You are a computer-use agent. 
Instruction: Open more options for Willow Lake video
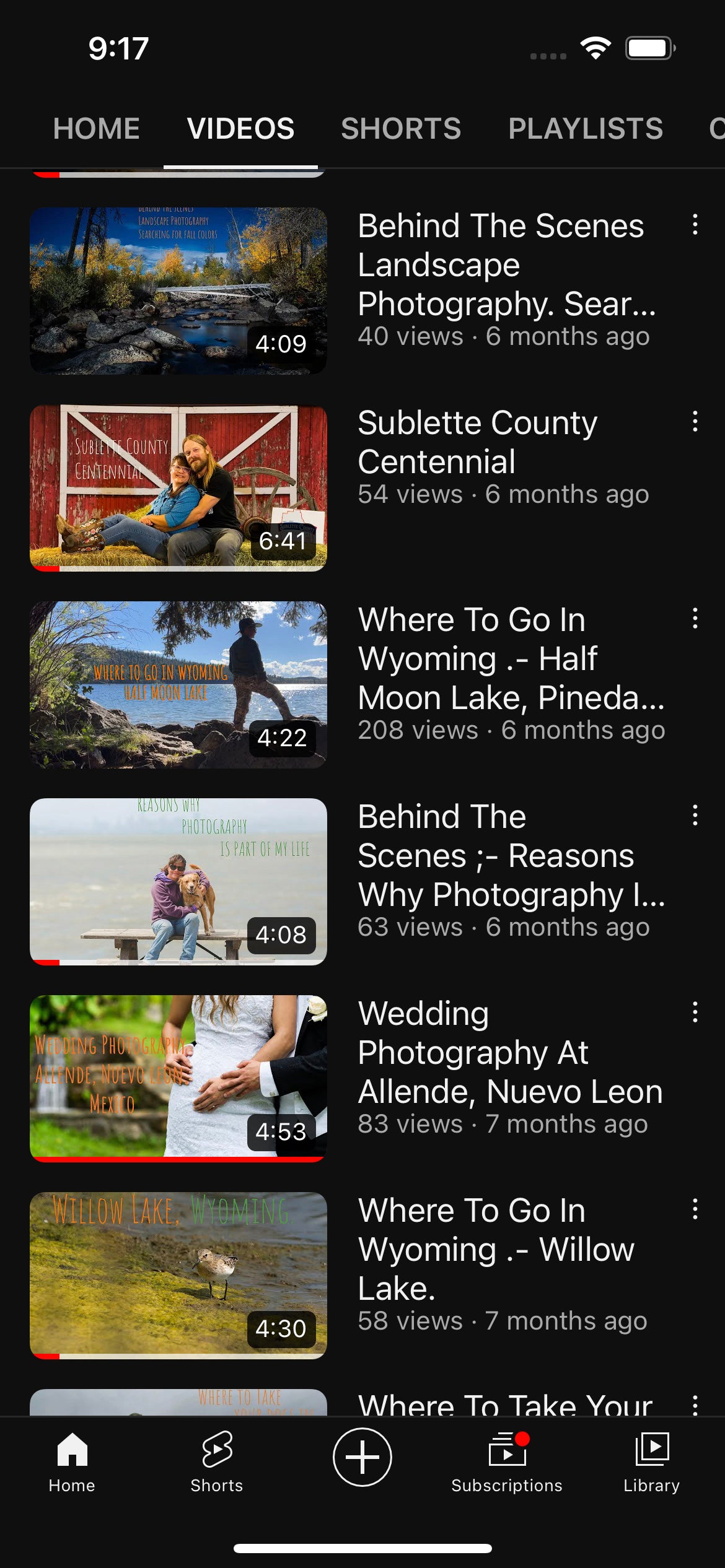[695, 1209]
